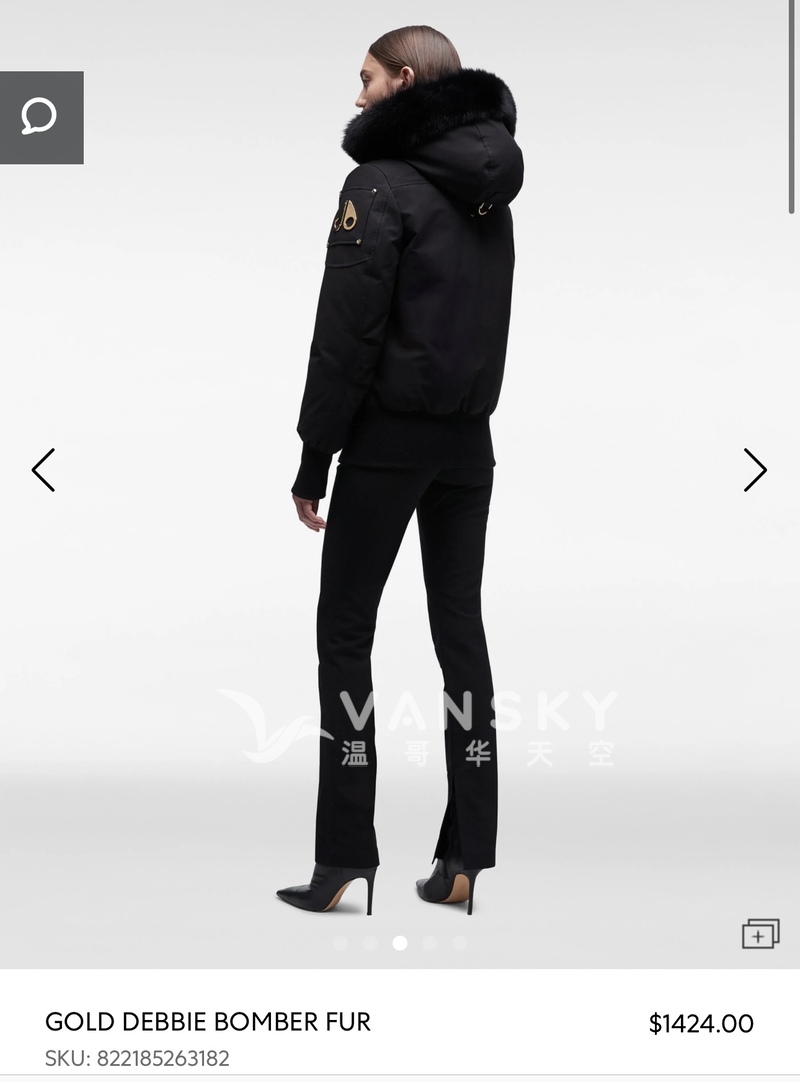Open the image gallery view
The height and width of the screenshot is (1082, 800).
click(760, 933)
